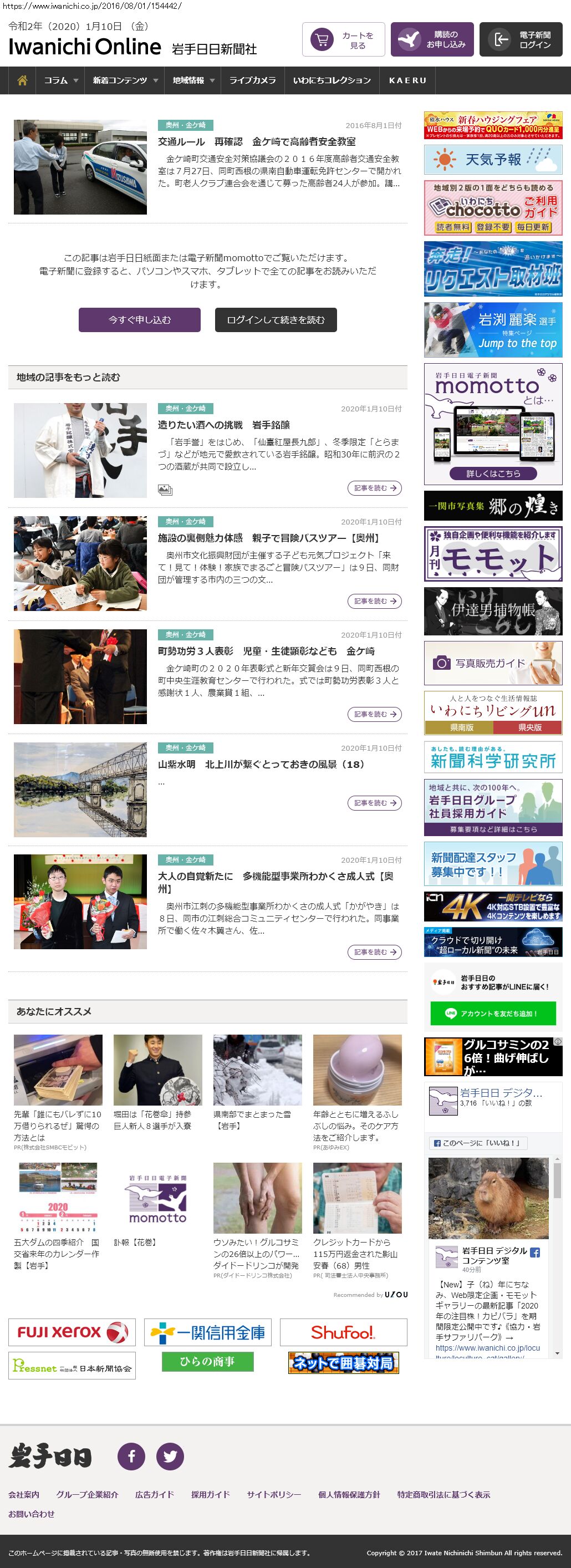Open the カートを見る cart button
This screenshot has height=1568, width=571.
(343, 39)
